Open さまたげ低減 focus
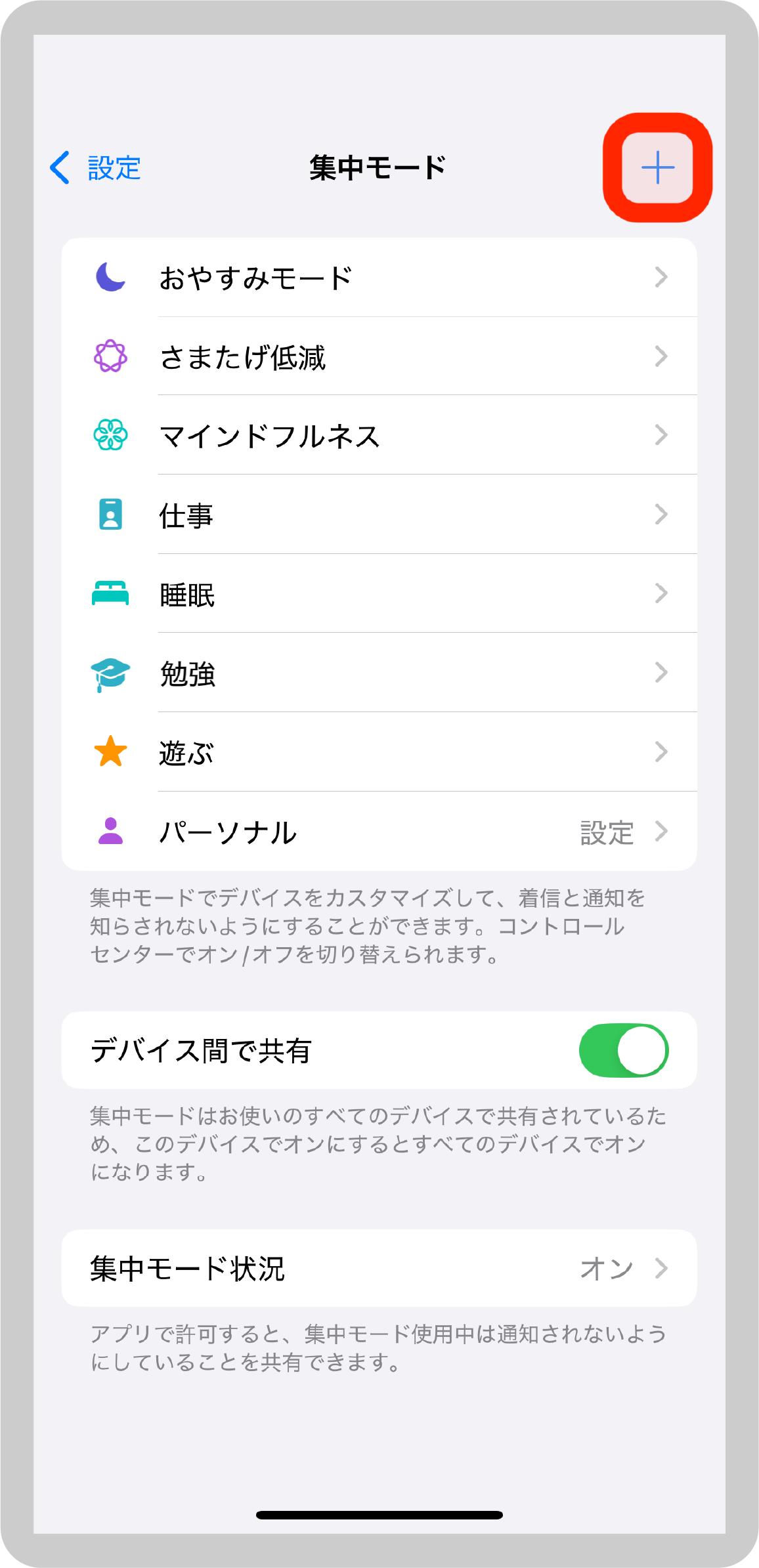759x1568 pixels. [x=379, y=356]
